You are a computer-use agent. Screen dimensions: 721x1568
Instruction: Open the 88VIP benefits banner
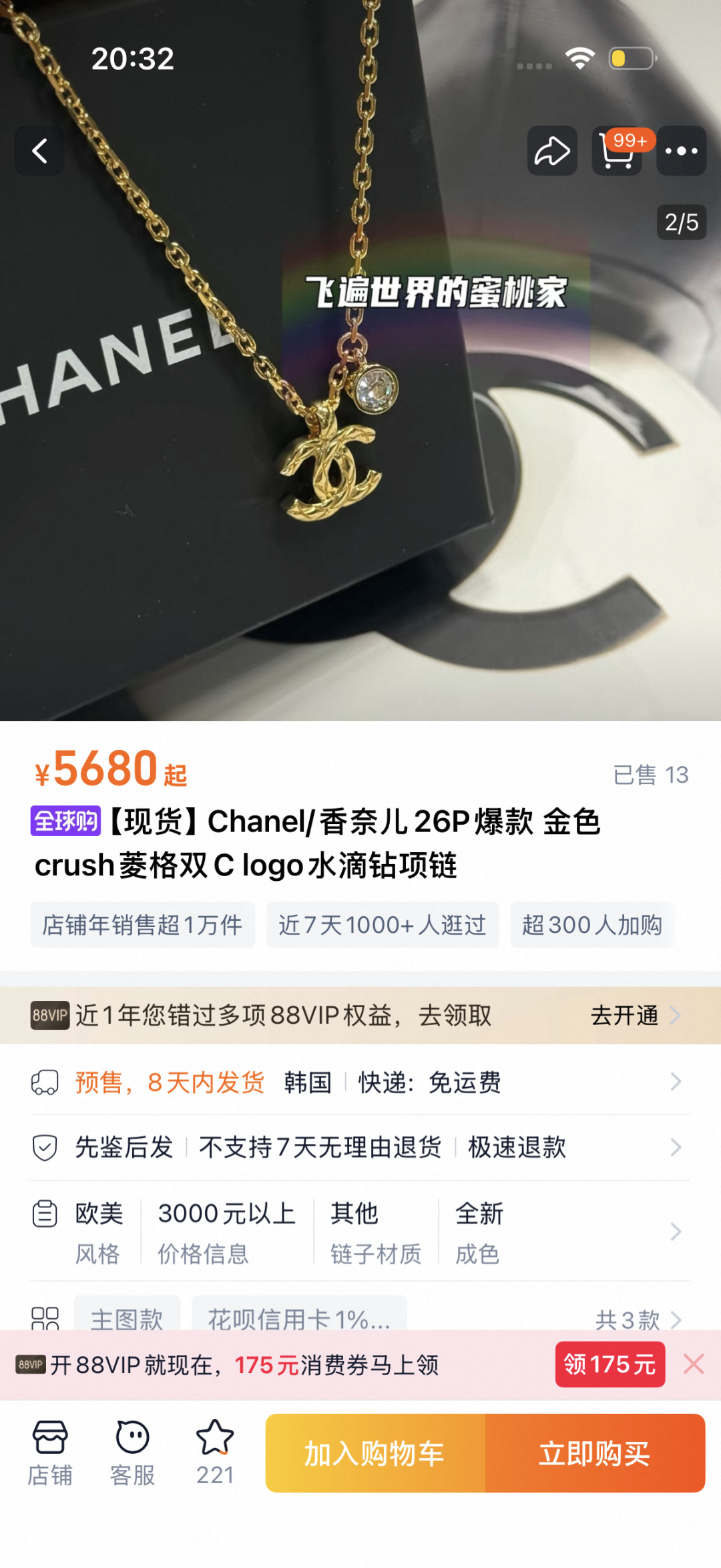click(x=360, y=1016)
